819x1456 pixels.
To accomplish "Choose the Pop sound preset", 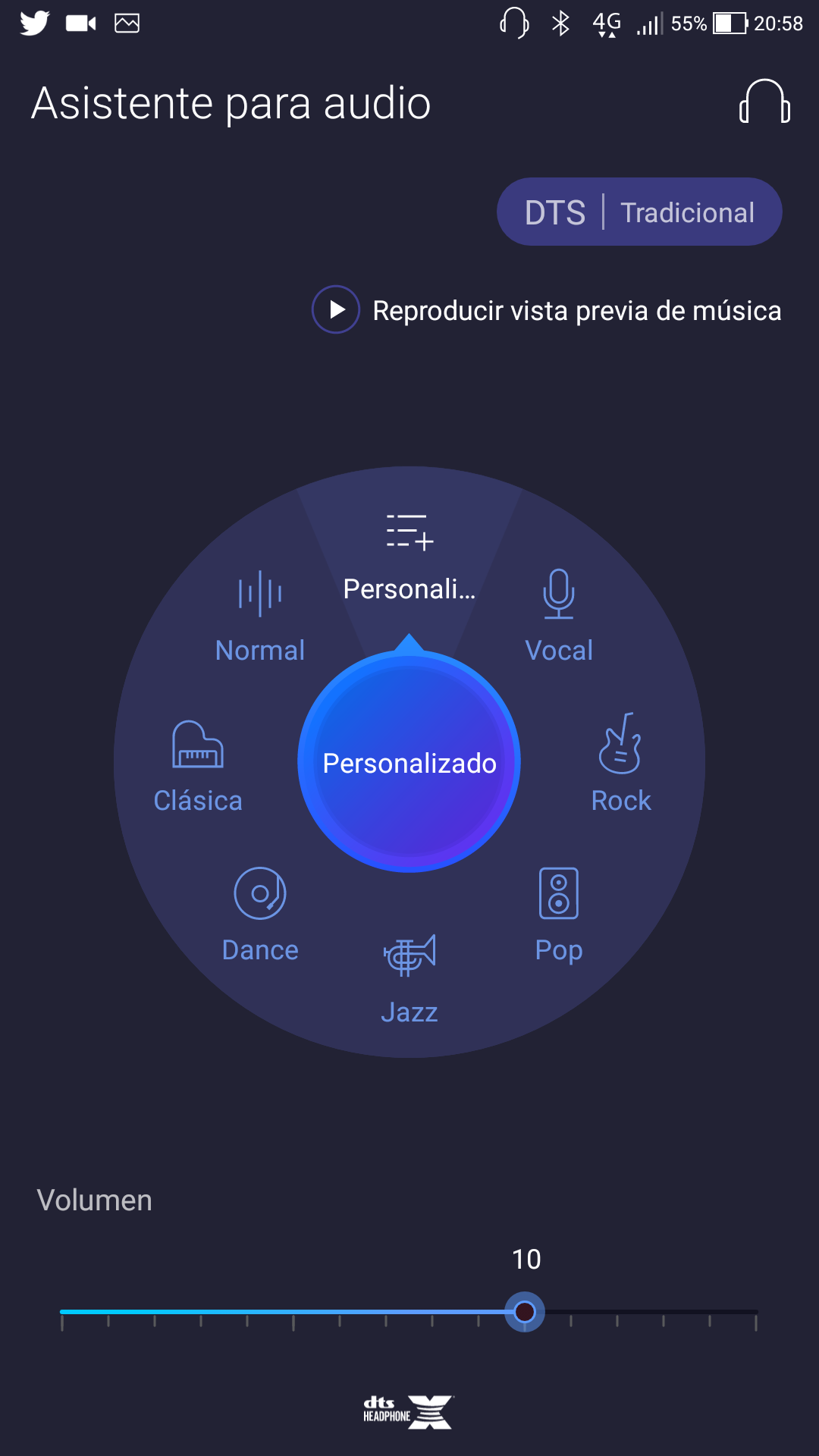I will [x=559, y=915].
